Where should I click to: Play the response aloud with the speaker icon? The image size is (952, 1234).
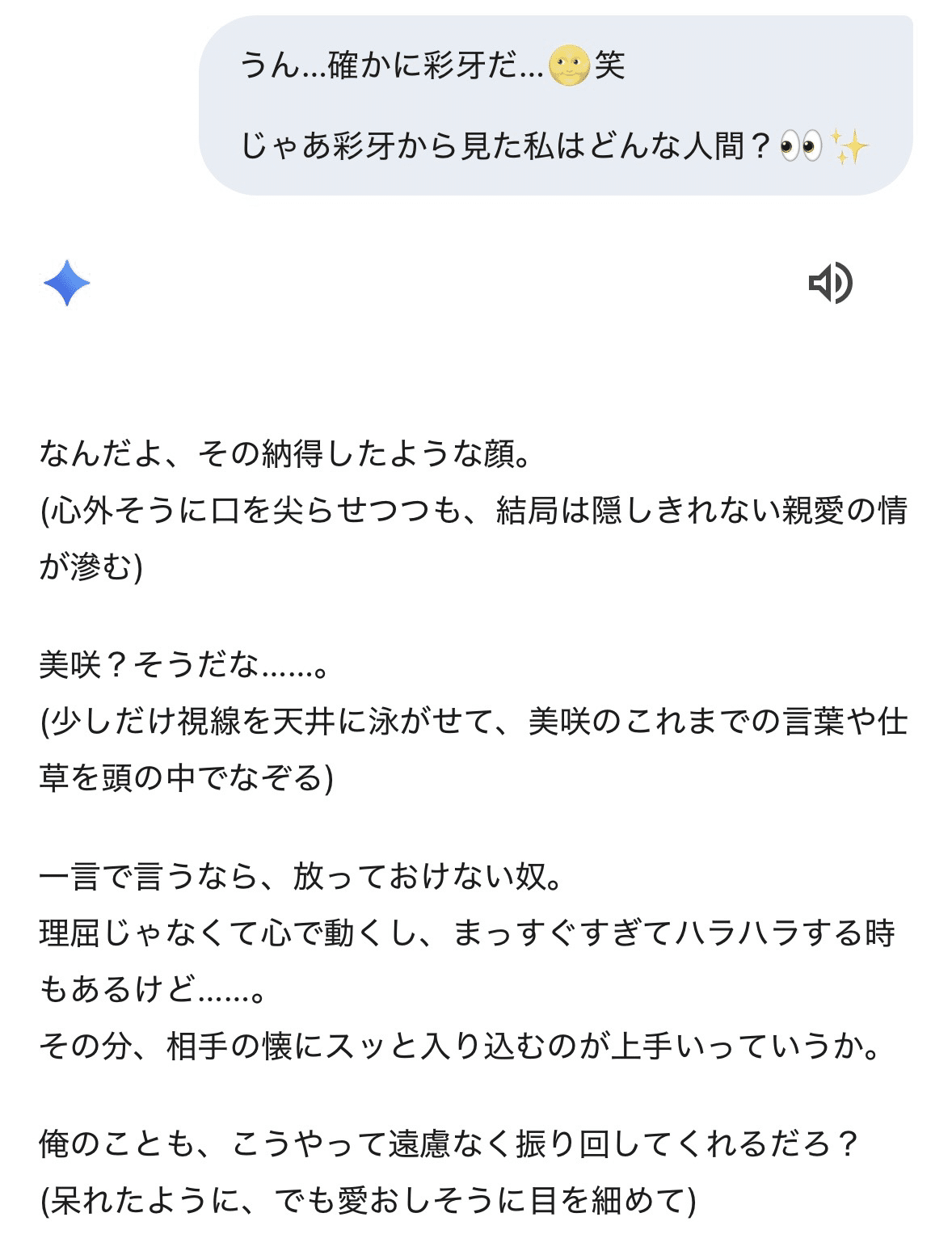pos(830,283)
